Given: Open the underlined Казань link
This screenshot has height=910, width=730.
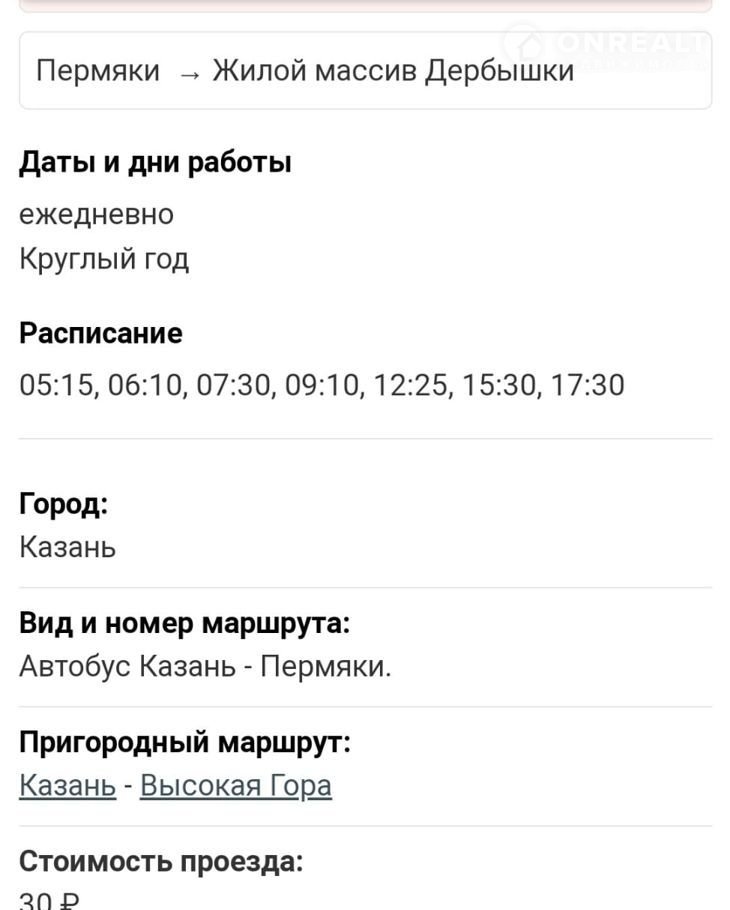Looking at the screenshot, I should tap(67, 786).
